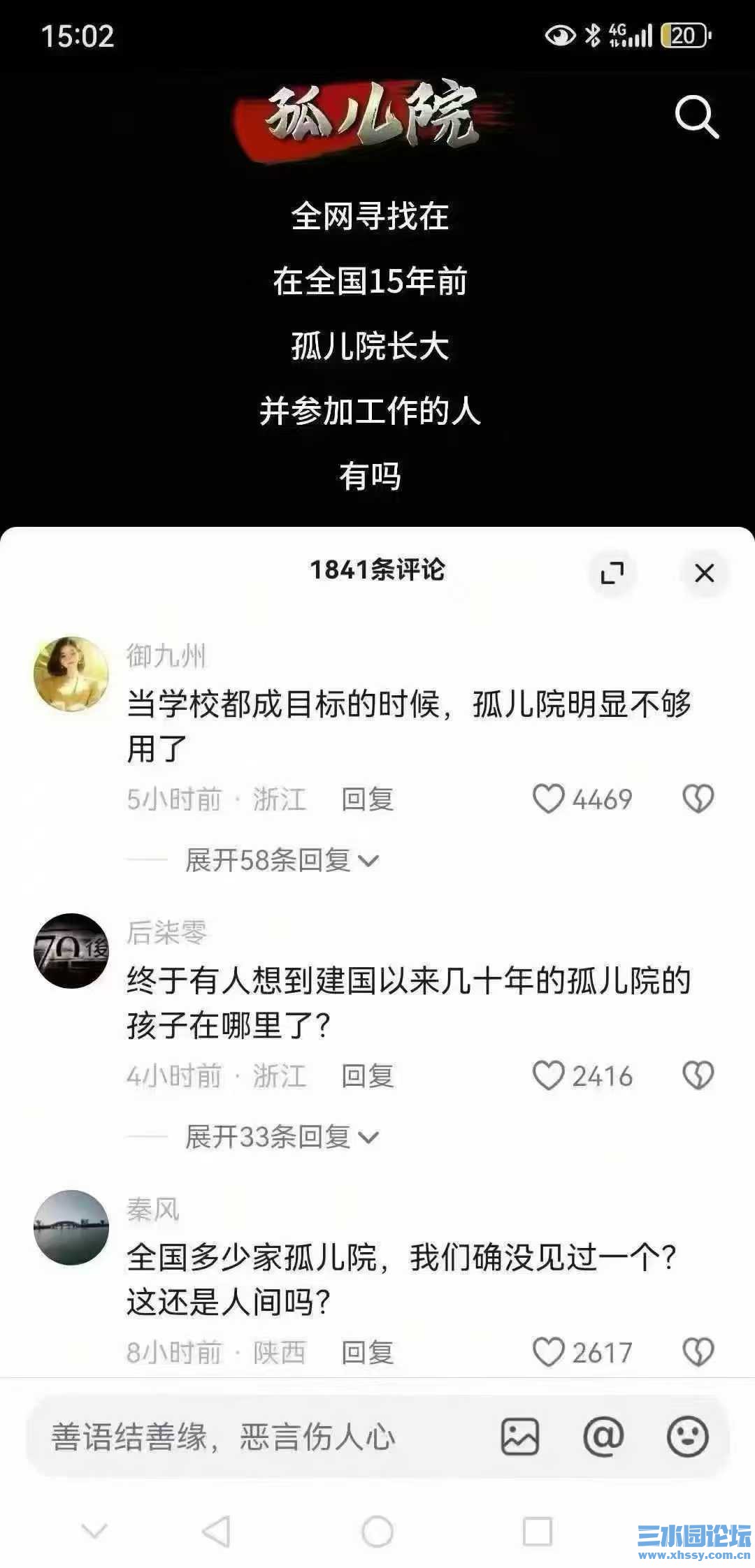Expand comments panel to full screen
Screen dimensions: 755x1568
click(x=612, y=573)
